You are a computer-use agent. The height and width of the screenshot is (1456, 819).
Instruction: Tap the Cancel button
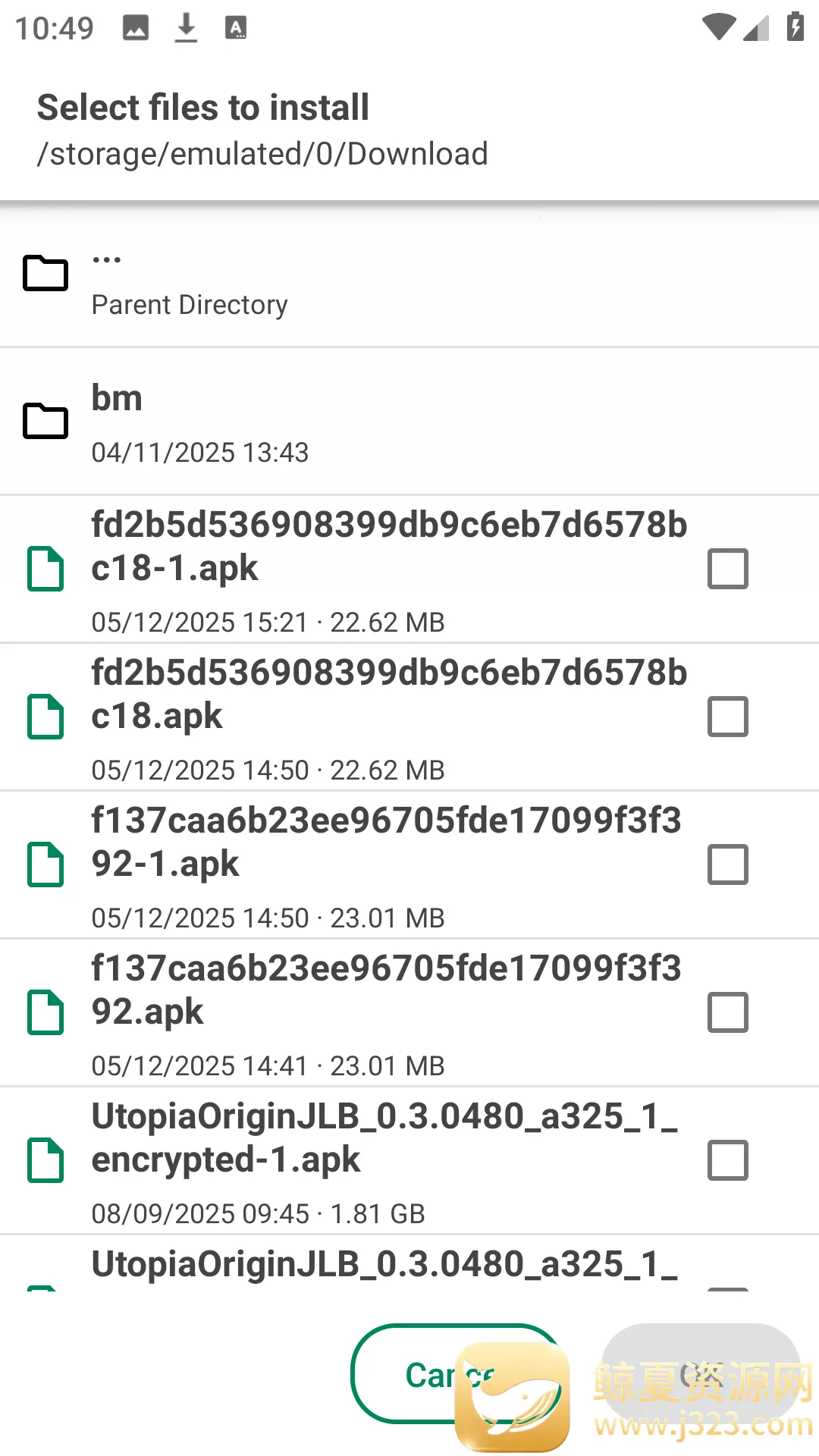[x=409, y=1373]
